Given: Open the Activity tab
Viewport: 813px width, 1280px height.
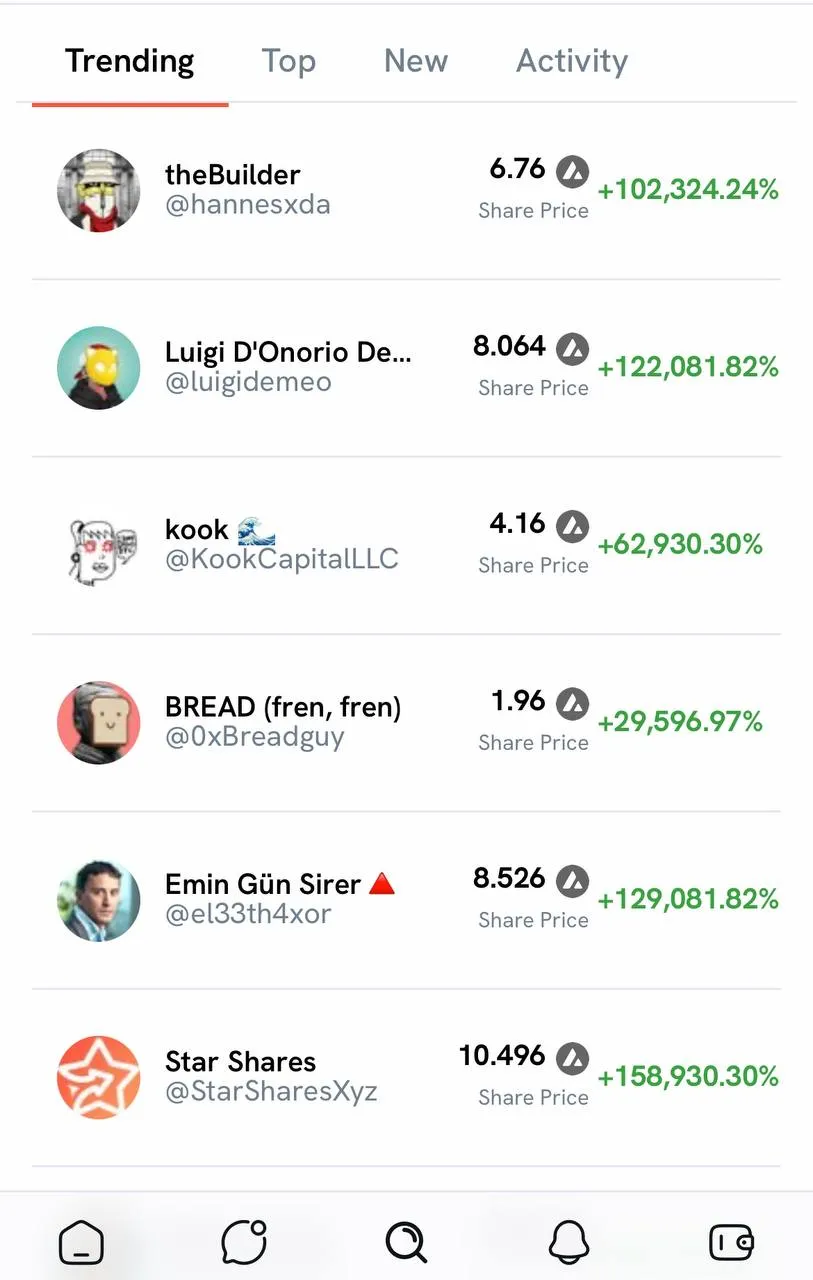Looking at the screenshot, I should [571, 62].
